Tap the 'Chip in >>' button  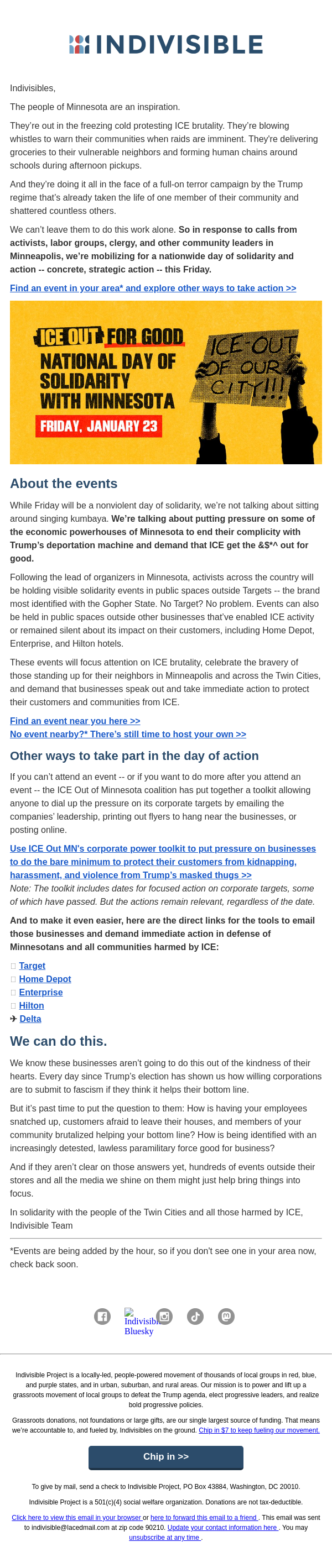point(165,1456)
